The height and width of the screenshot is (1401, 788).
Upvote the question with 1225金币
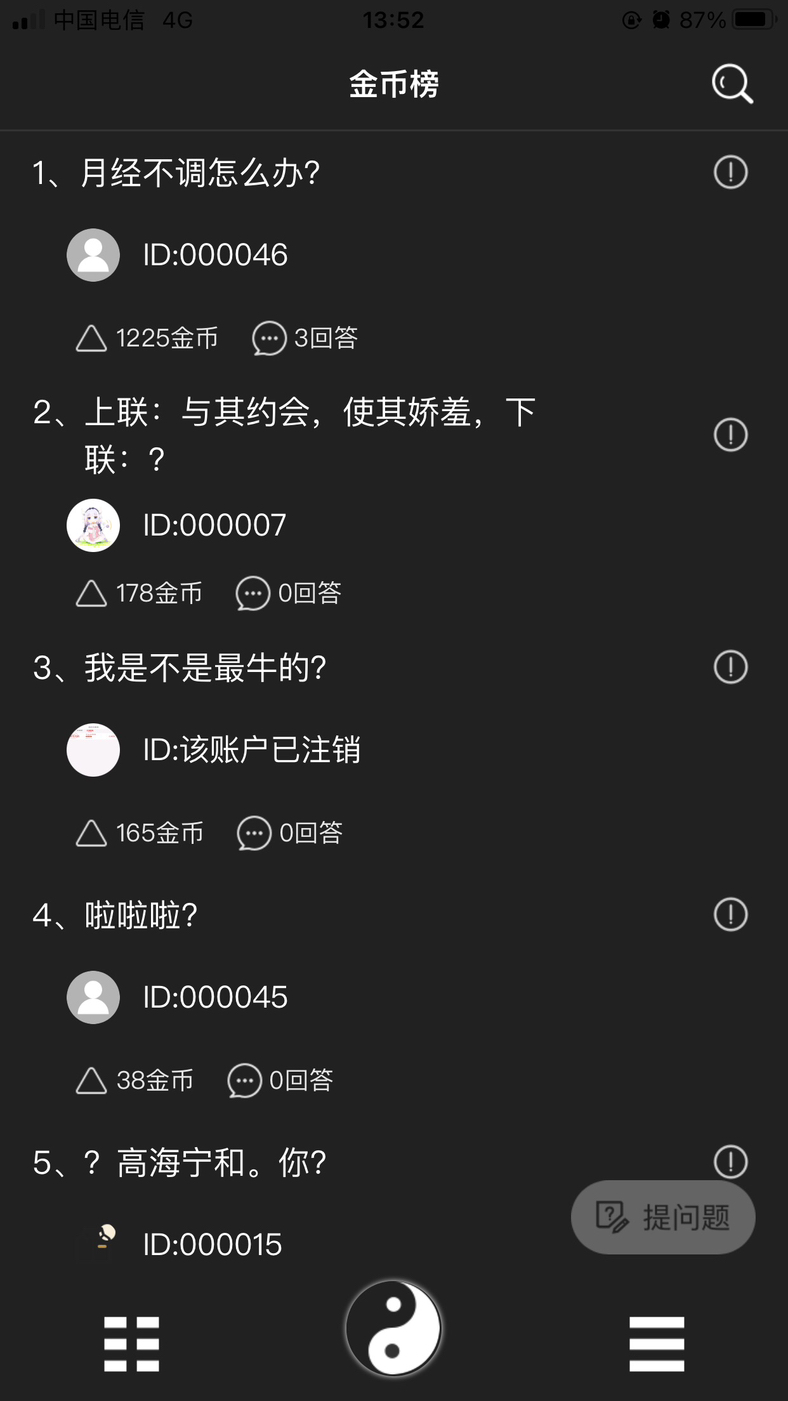pyautogui.click(x=92, y=339)
